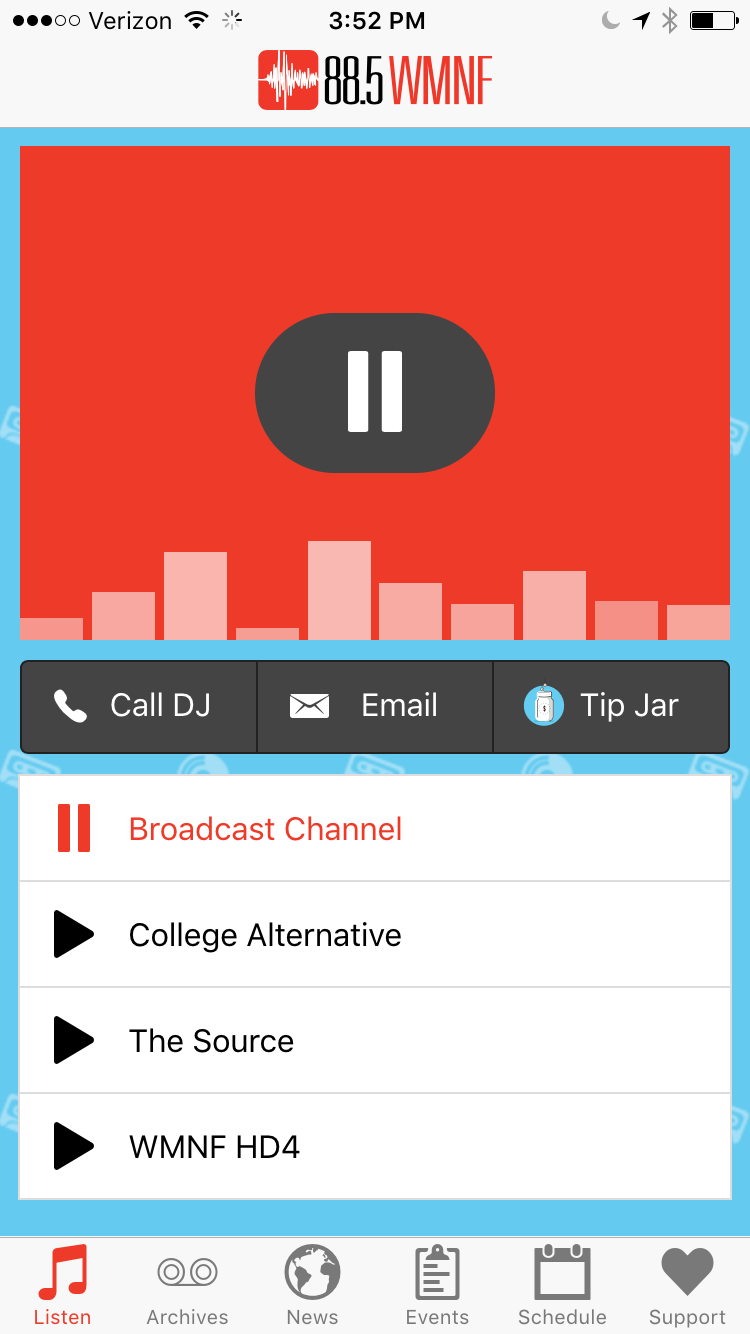Image resolution: width=750 pixels, height=1334 pixels.
Task: Open the News globe icon
Action: click(311, 1271)
